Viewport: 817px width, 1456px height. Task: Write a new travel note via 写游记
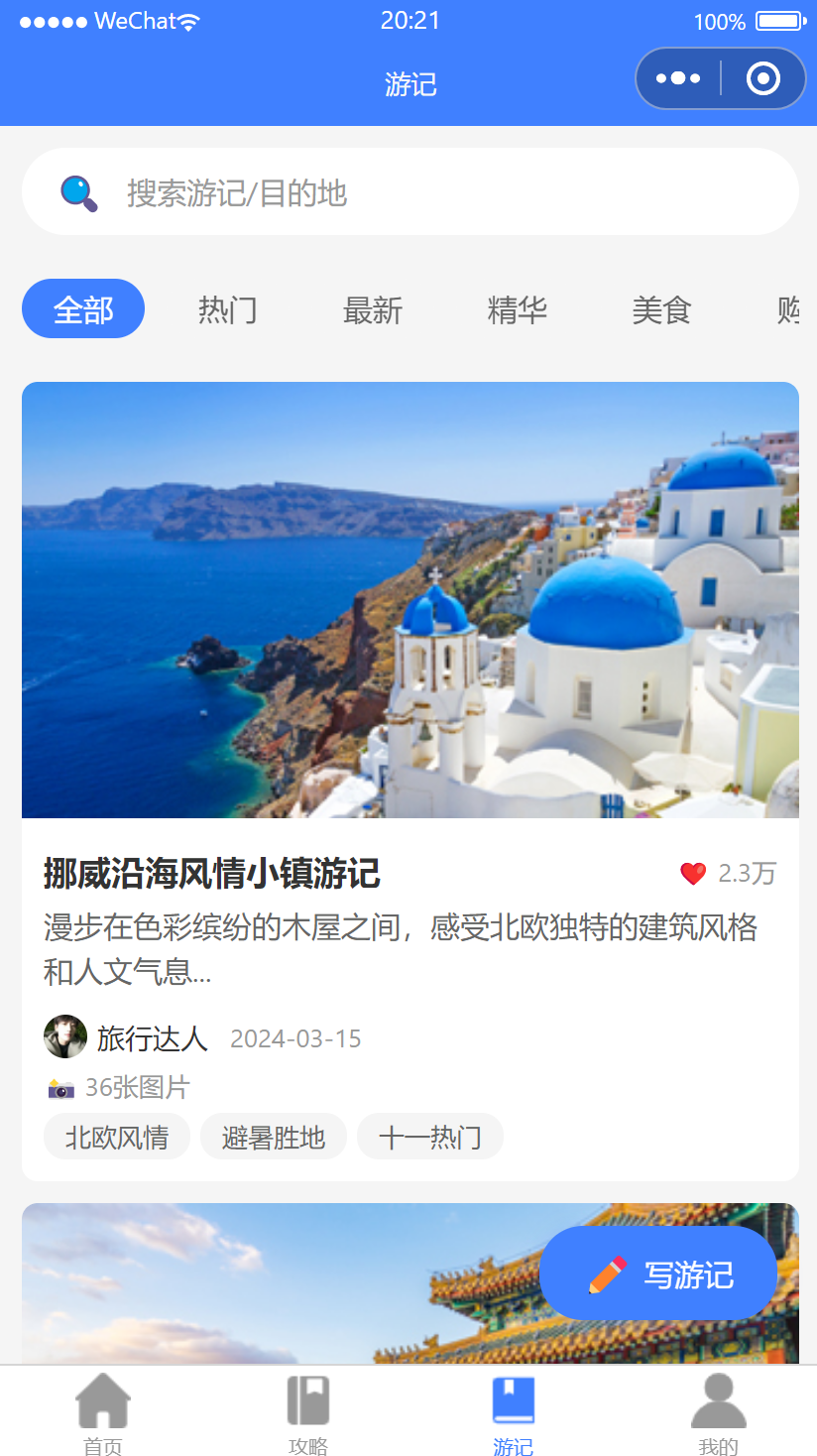658,1274
